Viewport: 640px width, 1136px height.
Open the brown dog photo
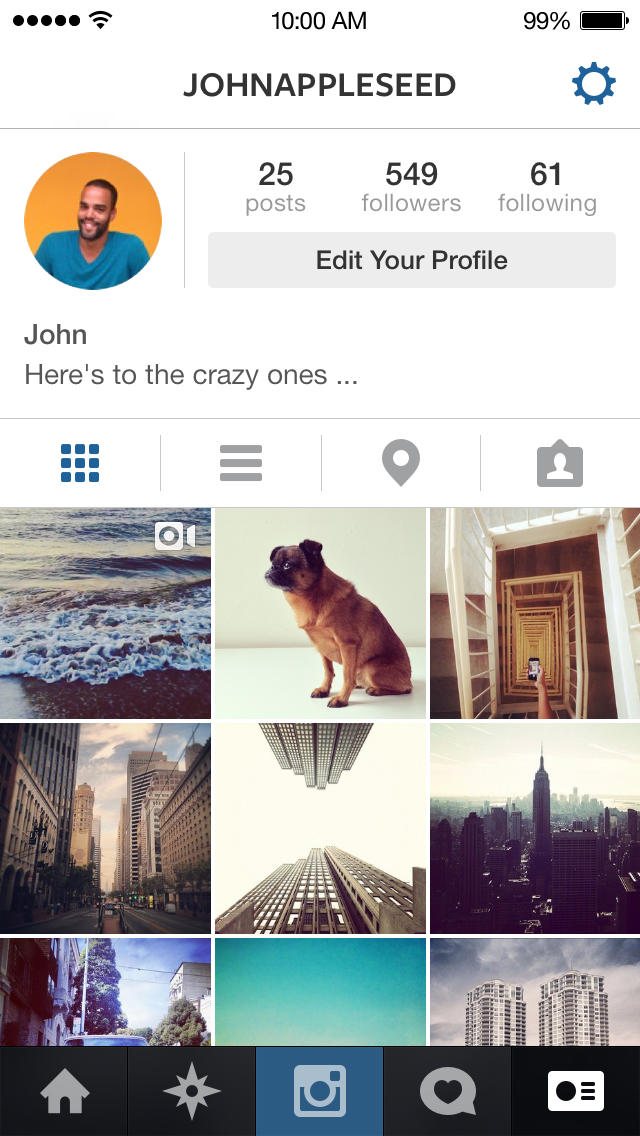coord(320,613)
